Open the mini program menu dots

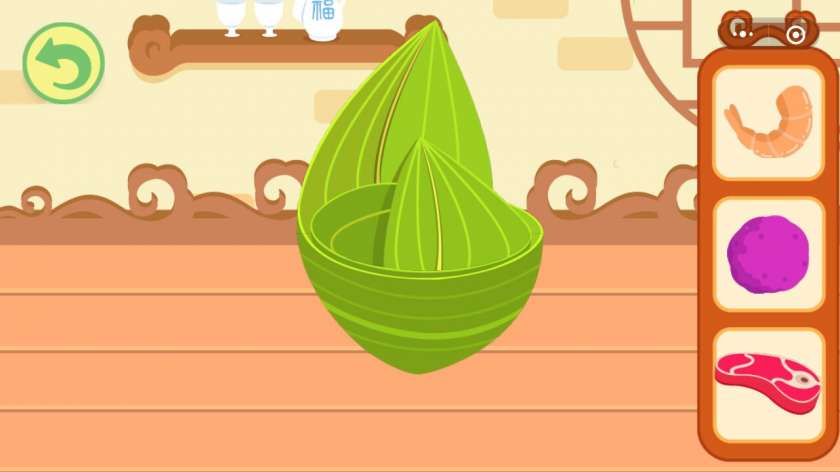point(745,34)
